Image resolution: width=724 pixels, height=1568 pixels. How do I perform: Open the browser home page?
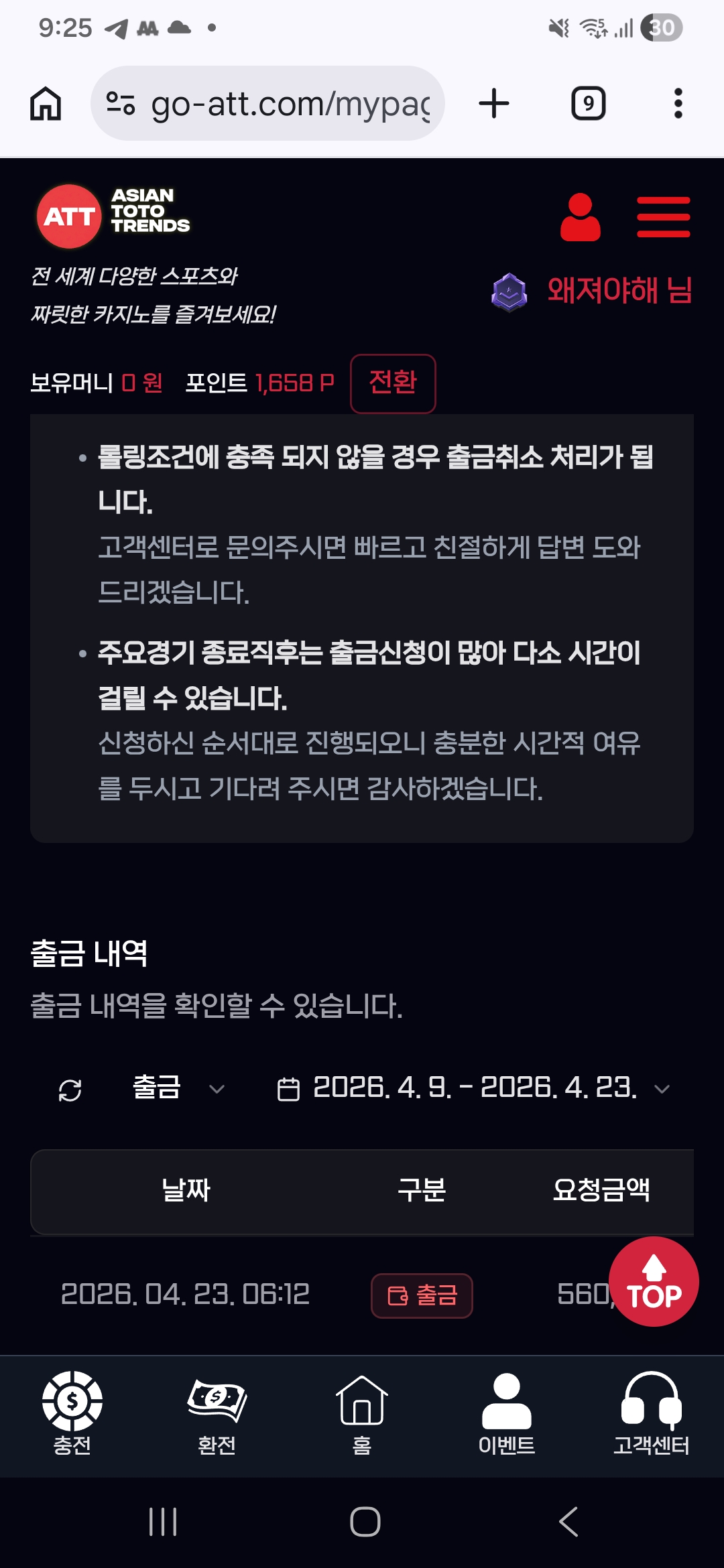point(46,104)
